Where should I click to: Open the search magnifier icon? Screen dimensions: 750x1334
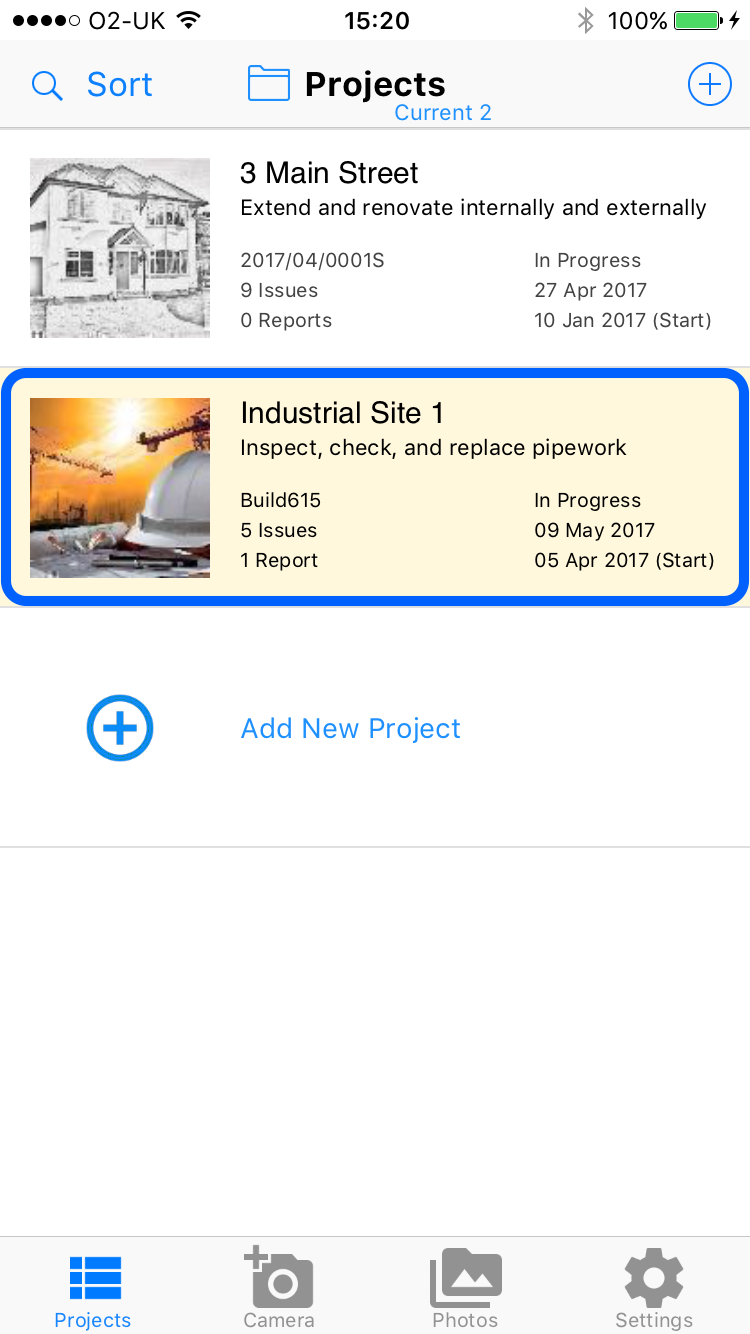47,86
